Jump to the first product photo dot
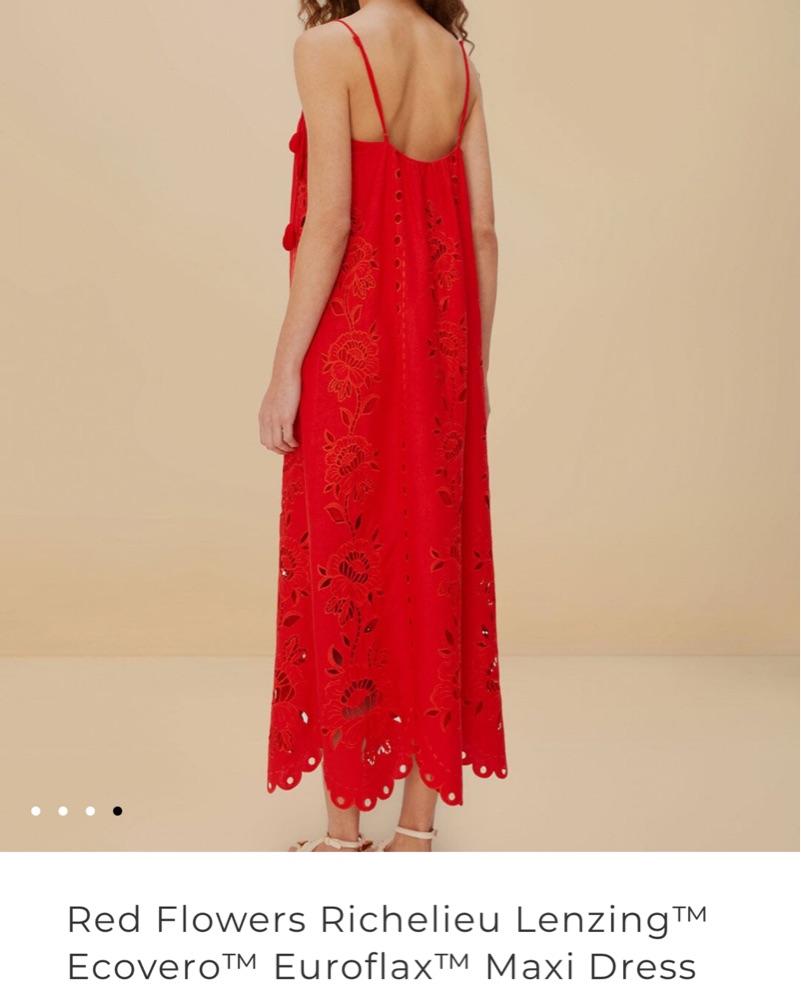801x1001 pixels. tap(36, 811)
